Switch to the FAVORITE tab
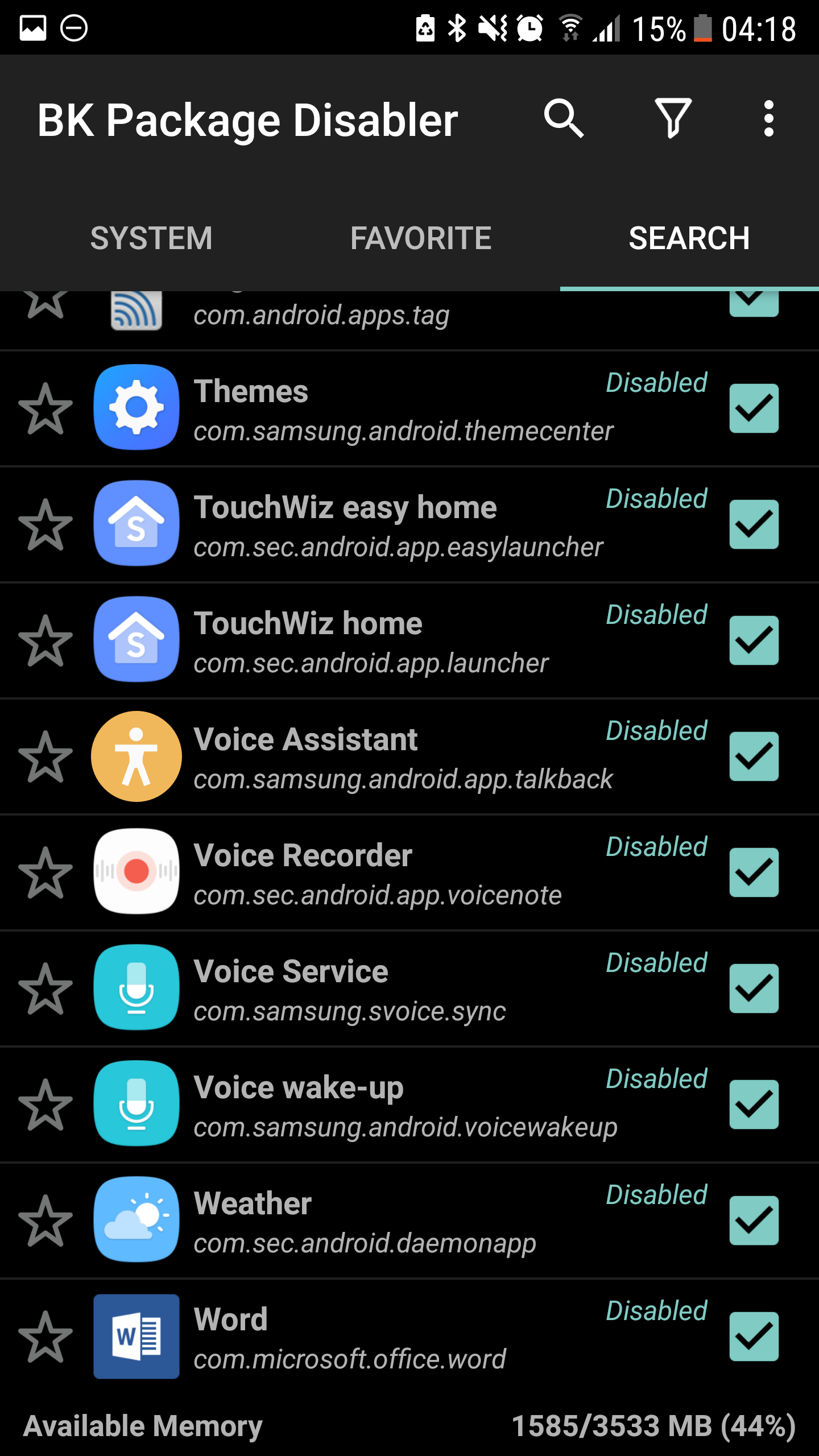Screen dimensions: 819x1456 (x=420, y=238)
